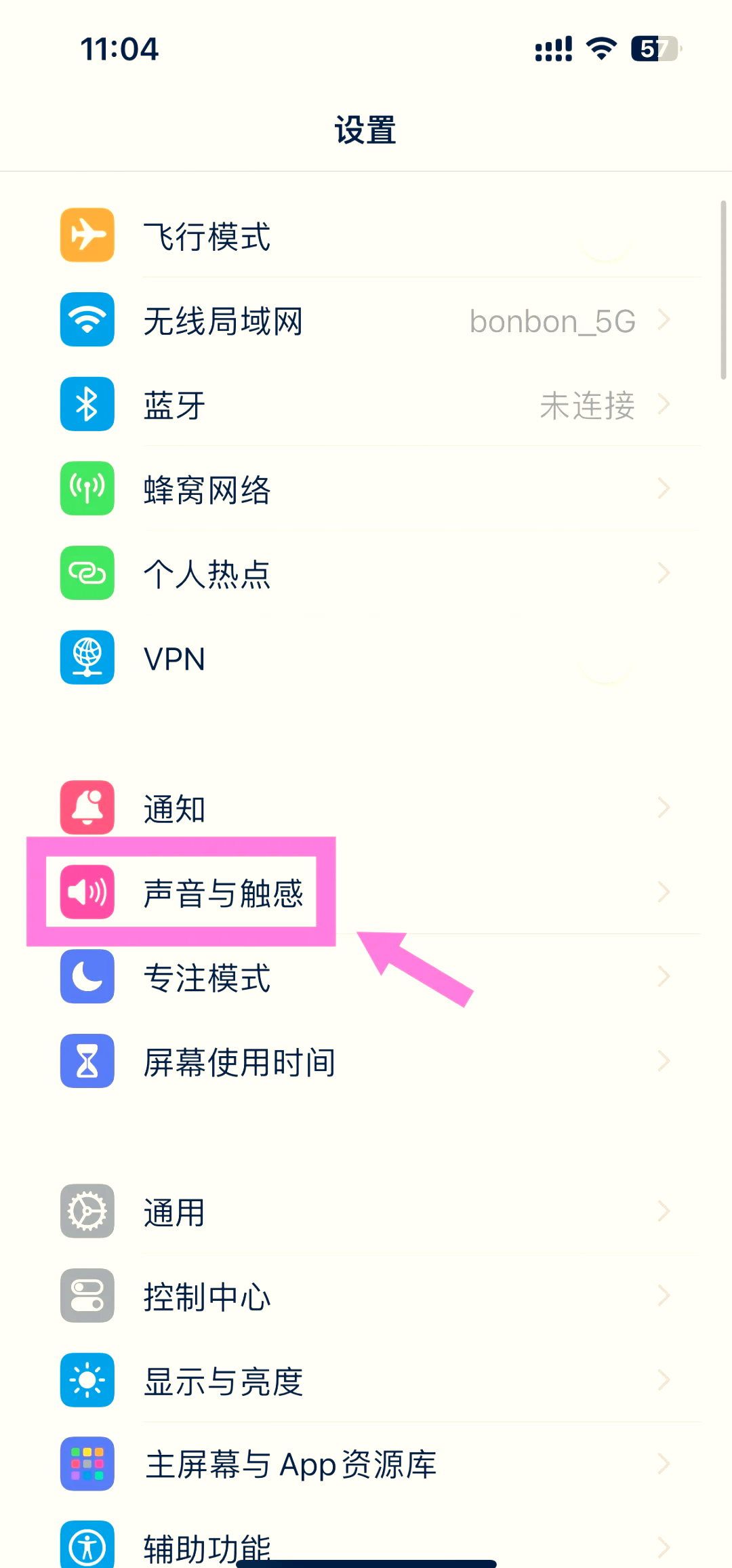Open 专注模式 settings
The height and width of the screenshot is (1568, 732).
coord(366,977)
